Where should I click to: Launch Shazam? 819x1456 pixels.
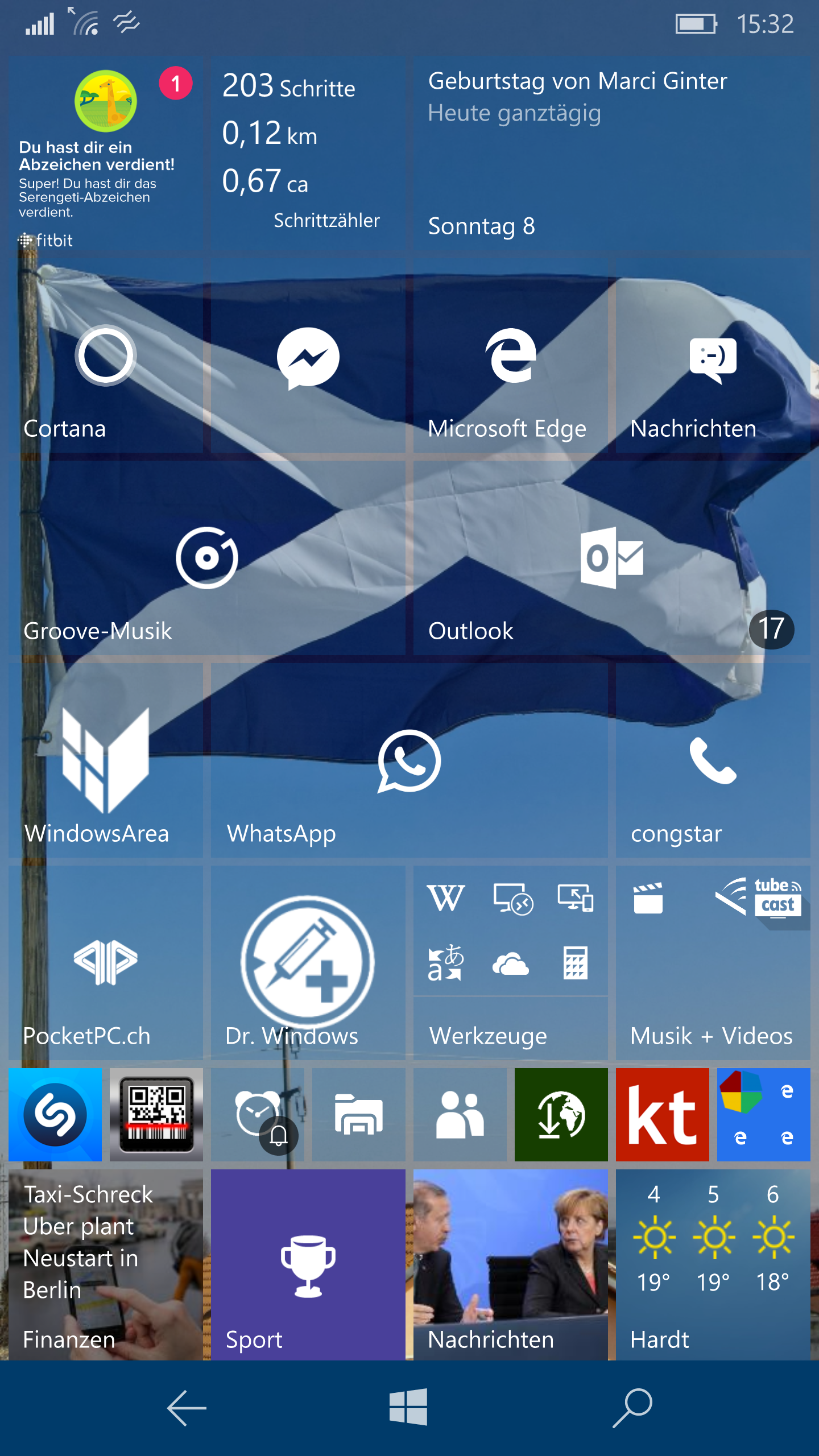coord(55,1115)
